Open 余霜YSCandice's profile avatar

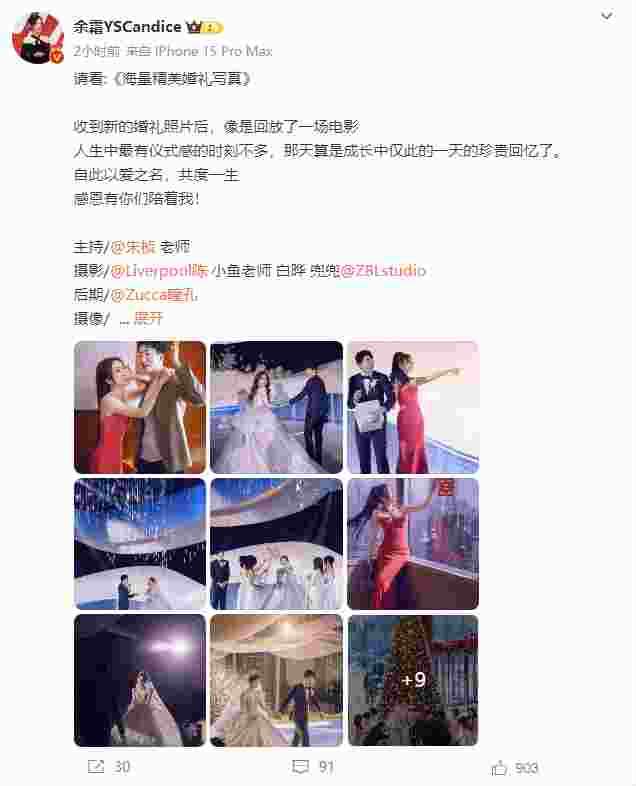tap(38, 38)
